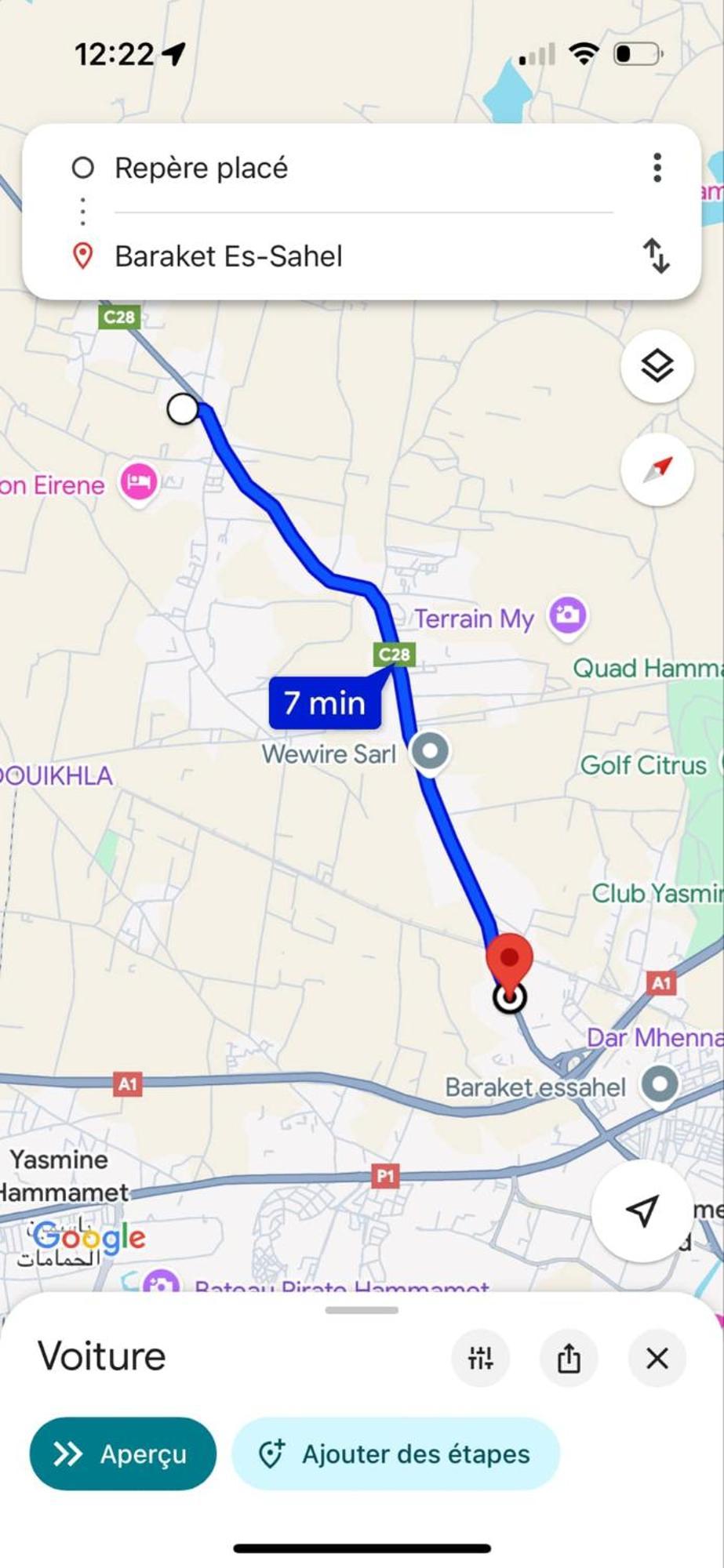This screenshot has width=724, height=1568.
Task: Close the directions panel
Action: point(657,1358)
